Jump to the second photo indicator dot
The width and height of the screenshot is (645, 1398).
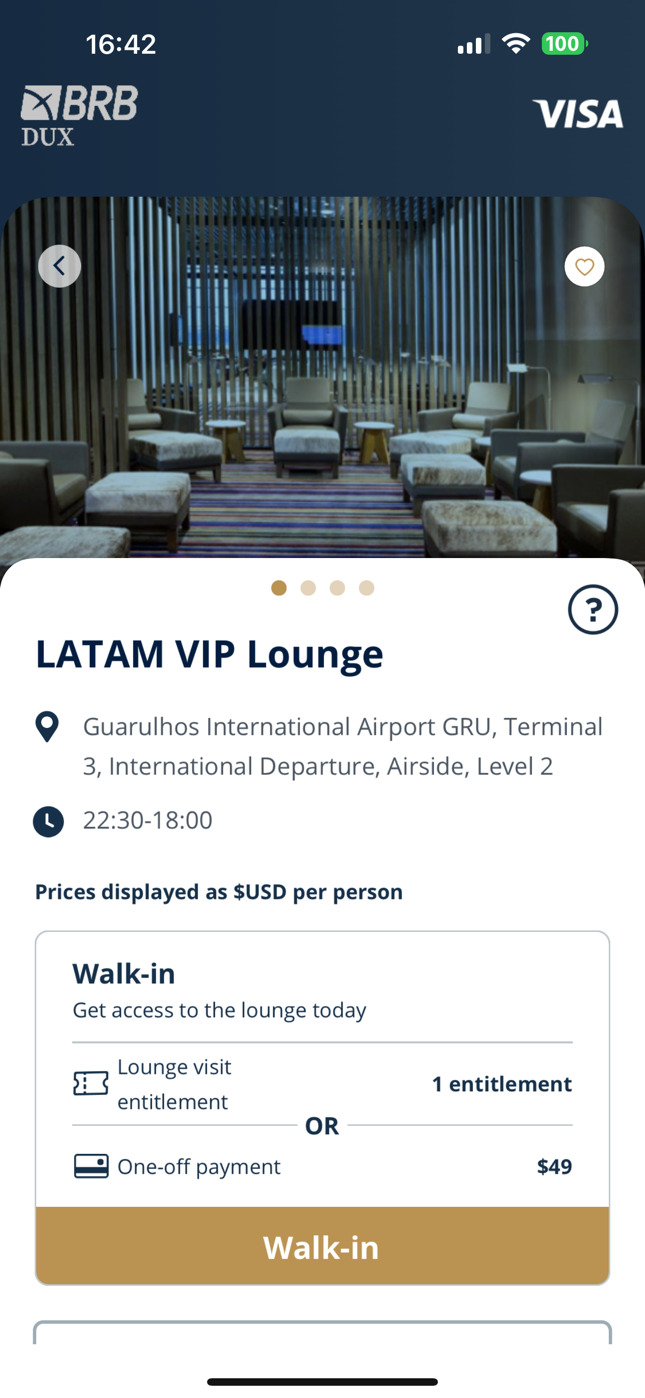point(308,588)
